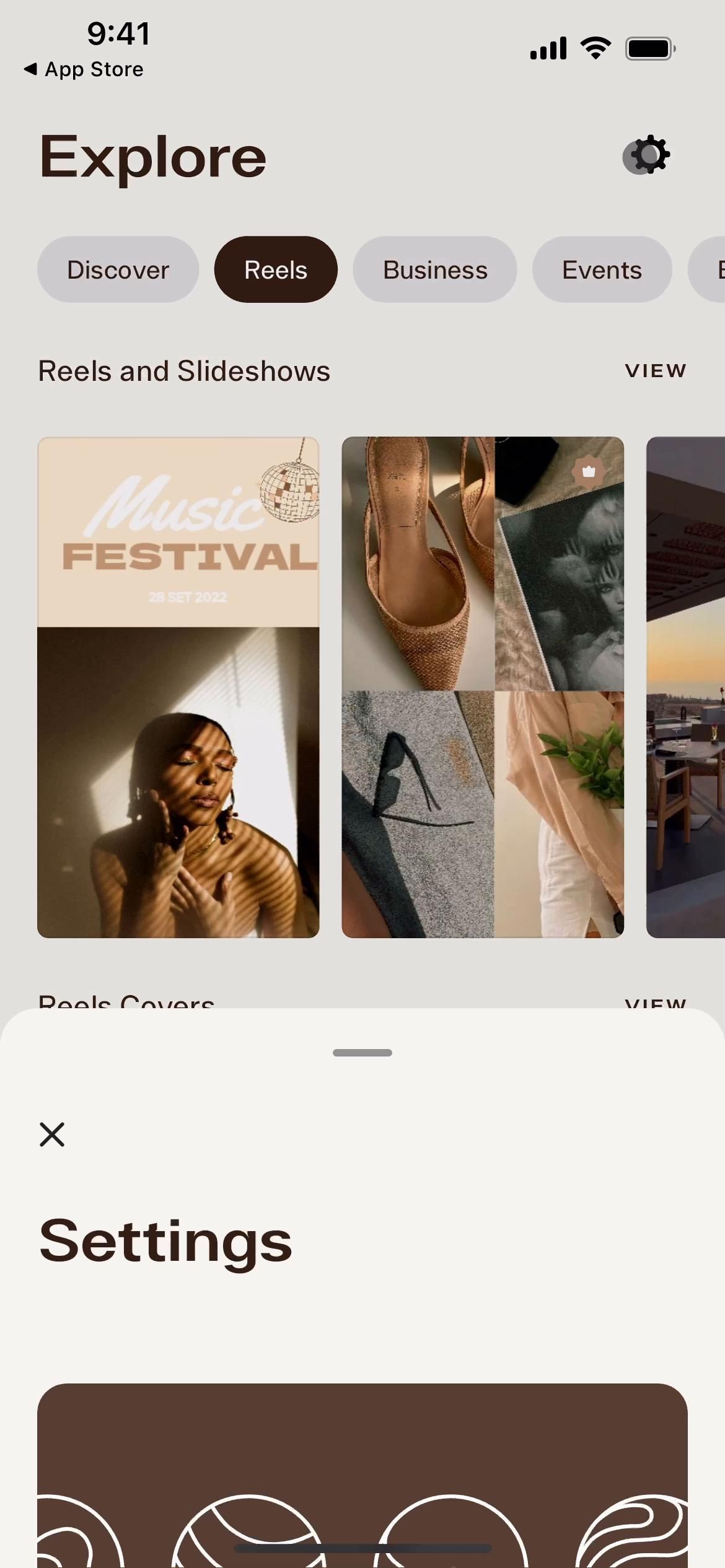725x1568 pixels.
Task: Close the Settings sheet
Action: [x=52, y=1135]
